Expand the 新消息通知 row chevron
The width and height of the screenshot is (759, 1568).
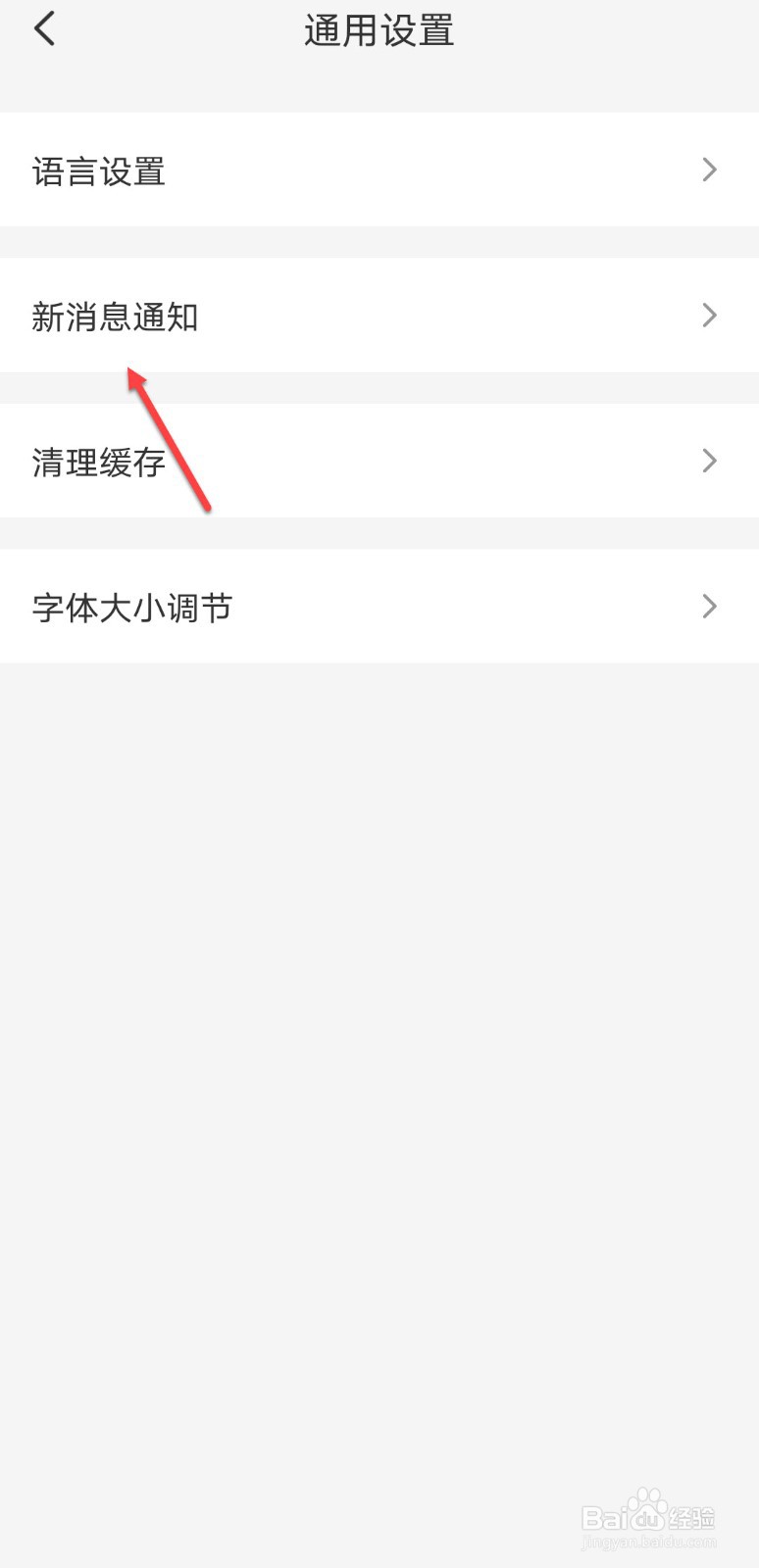pyautogui.click(x=709, y=316)
